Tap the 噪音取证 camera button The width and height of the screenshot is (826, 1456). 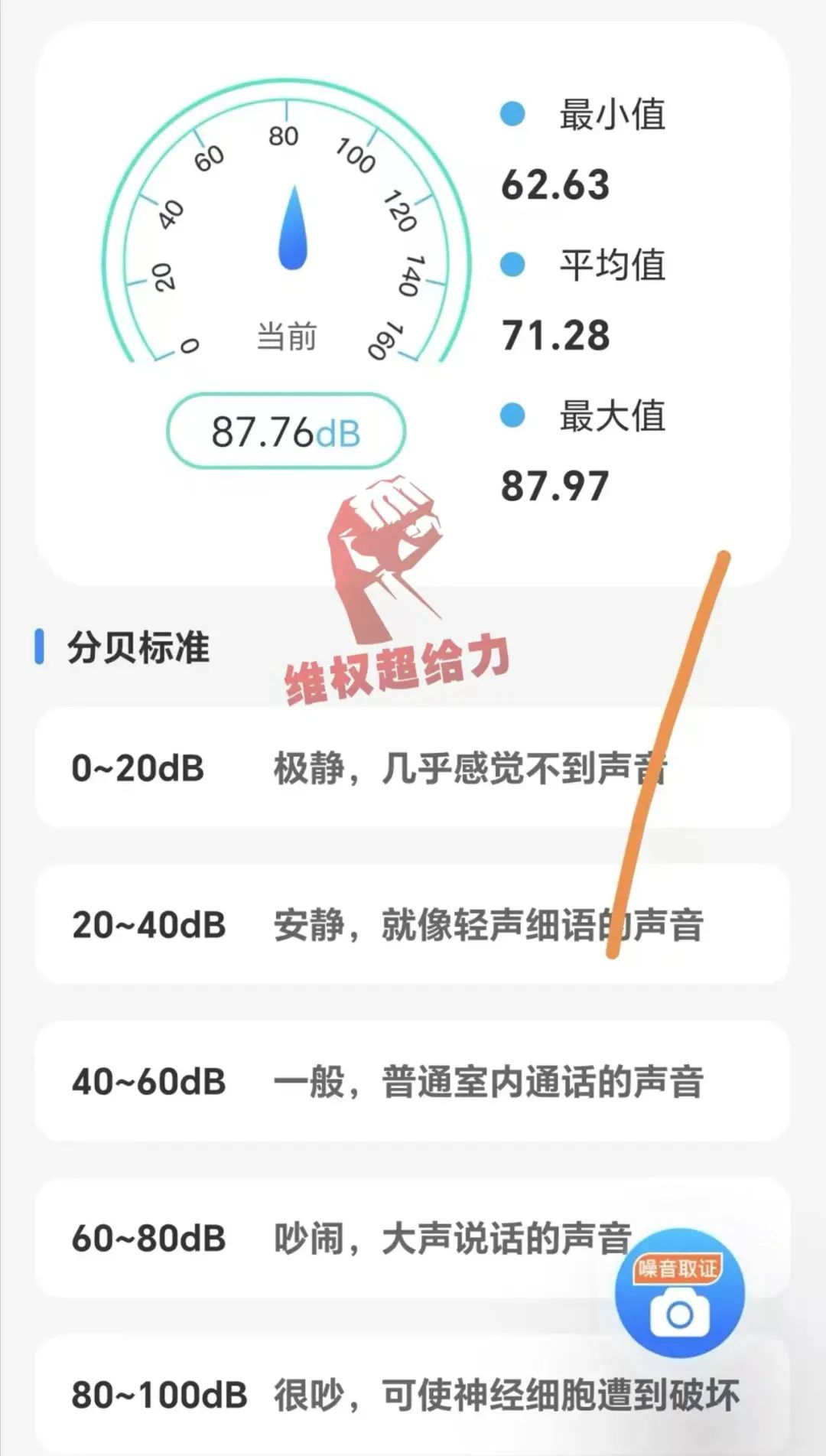pos(679,1293)
